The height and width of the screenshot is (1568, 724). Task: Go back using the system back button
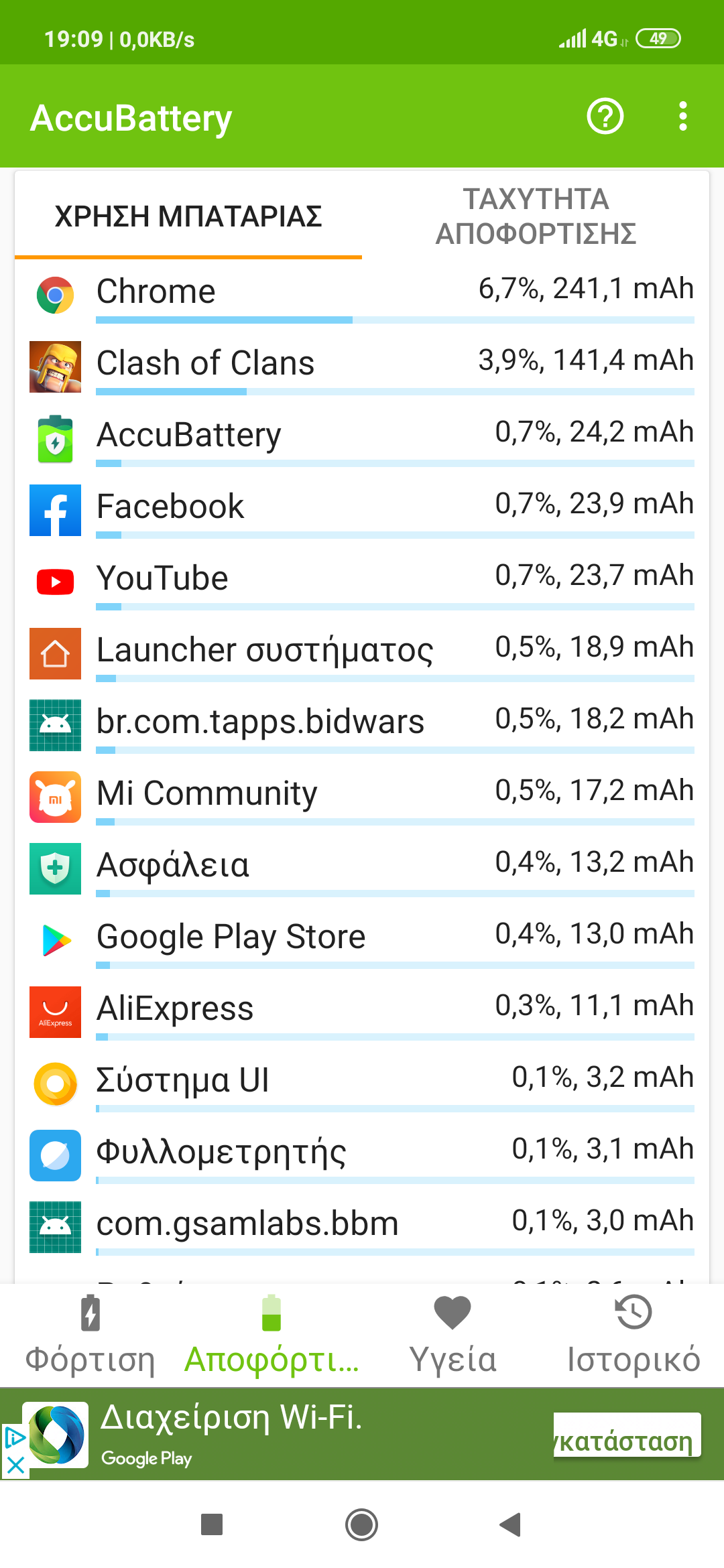[511, 1525]
